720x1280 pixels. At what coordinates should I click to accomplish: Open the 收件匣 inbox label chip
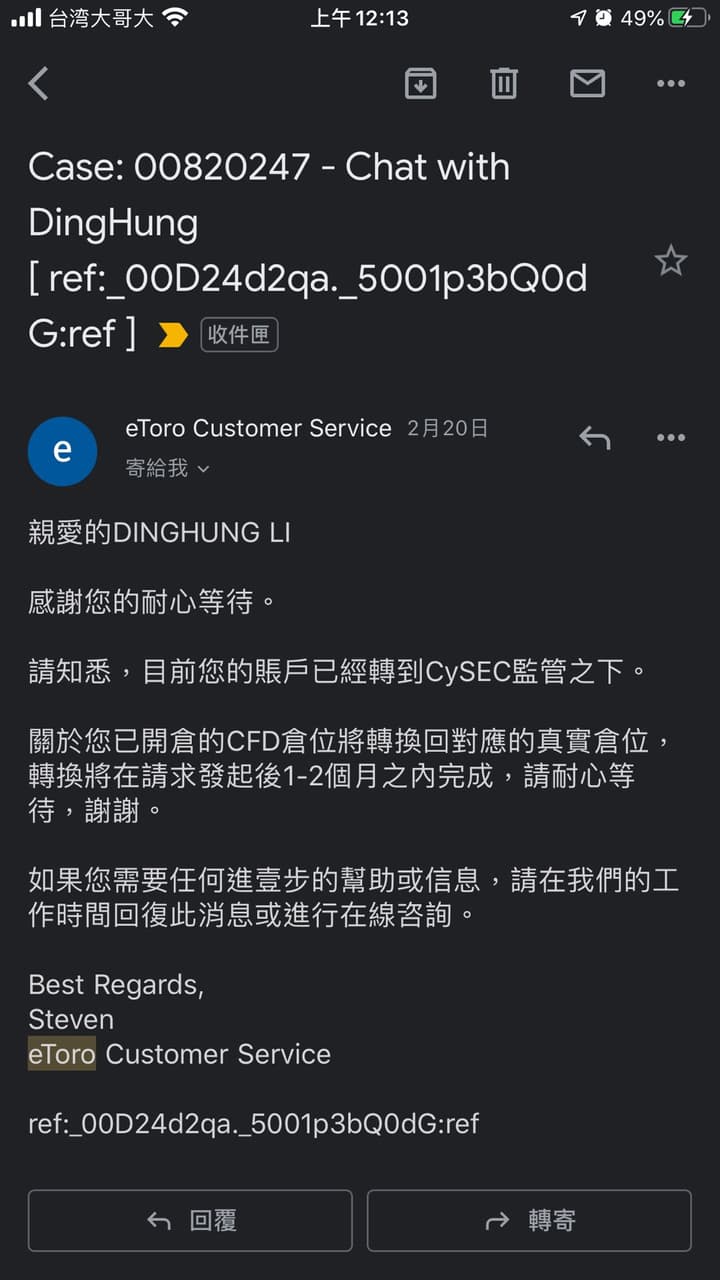[239, 334]
